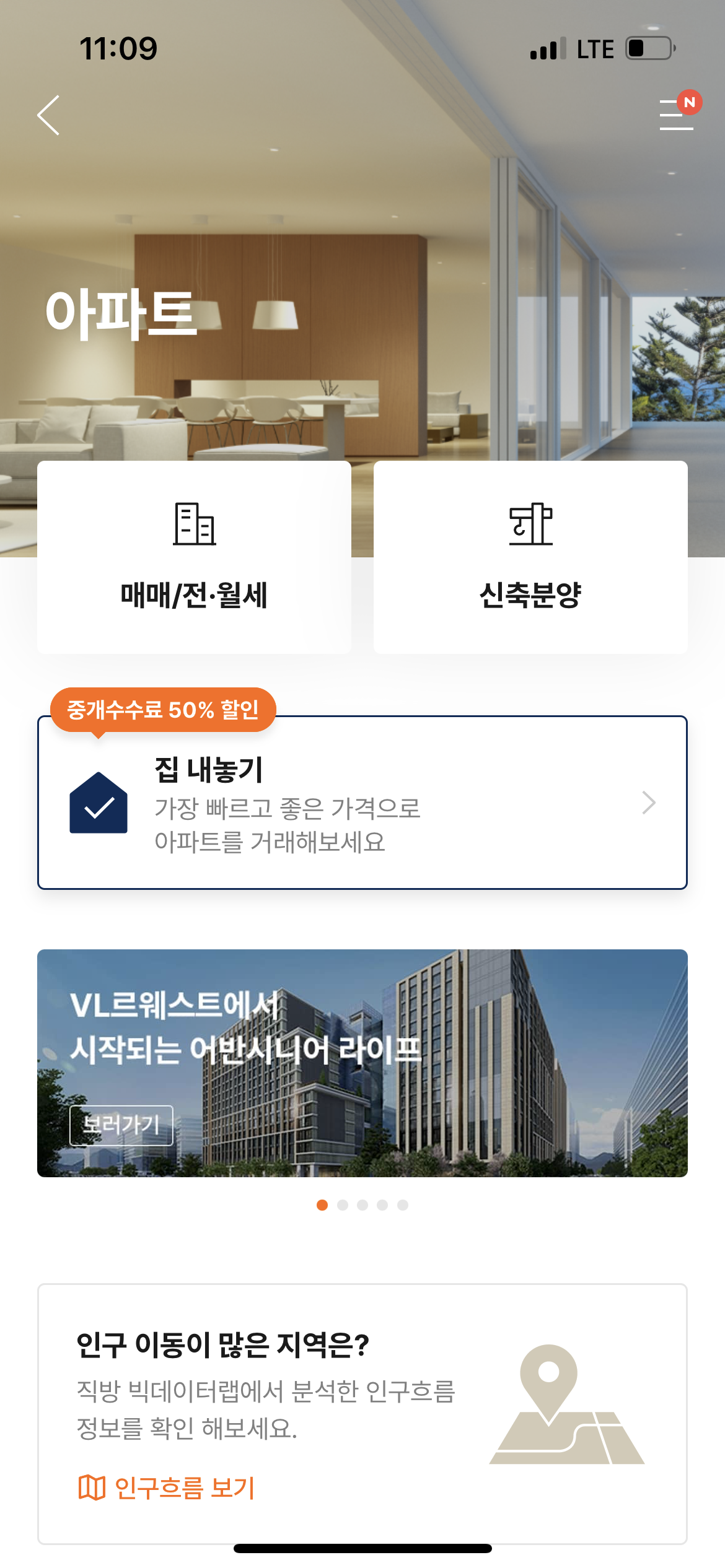Open the 신축분양 card

(530, 557)
